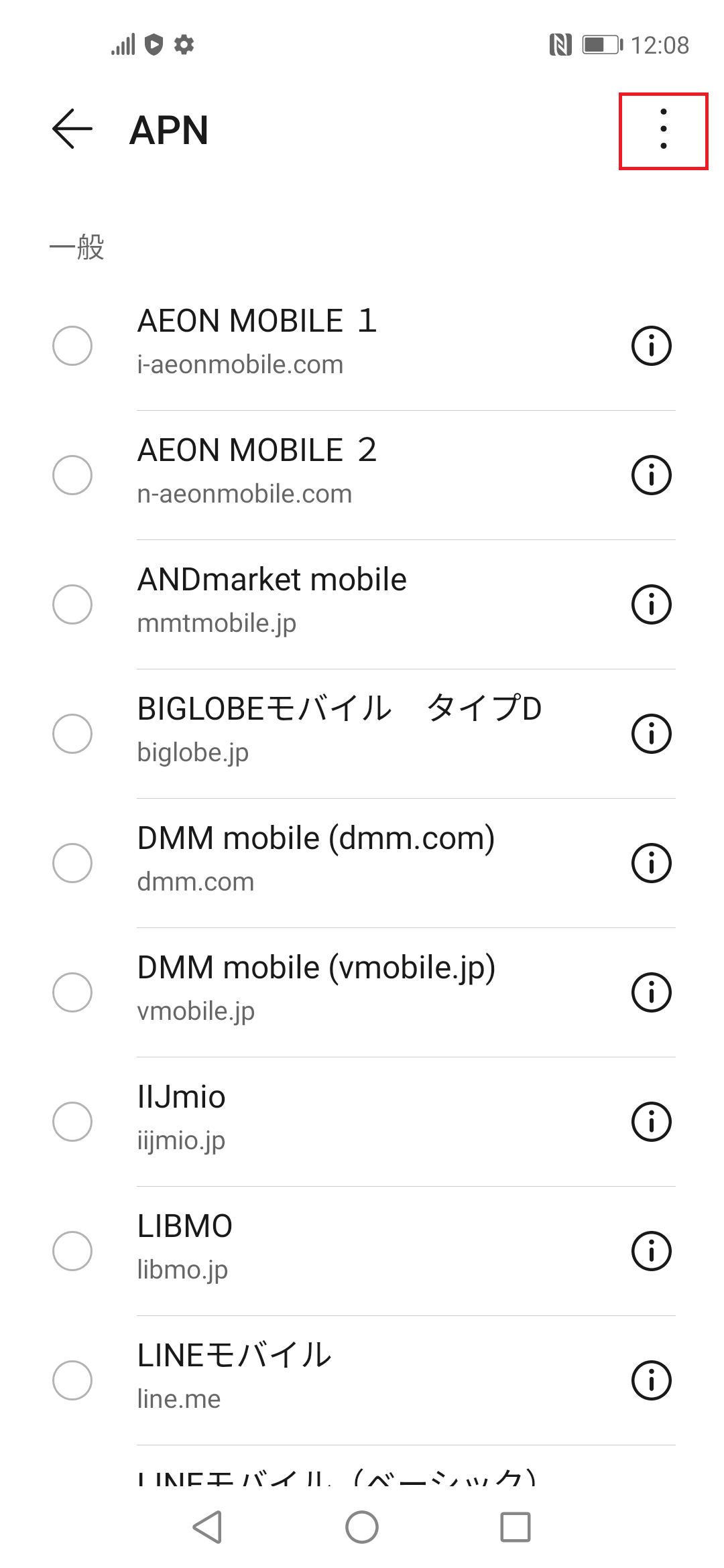
Task: Select the BIGLOBEモバイル タイプD radio button
Action: tap(72, 734)
